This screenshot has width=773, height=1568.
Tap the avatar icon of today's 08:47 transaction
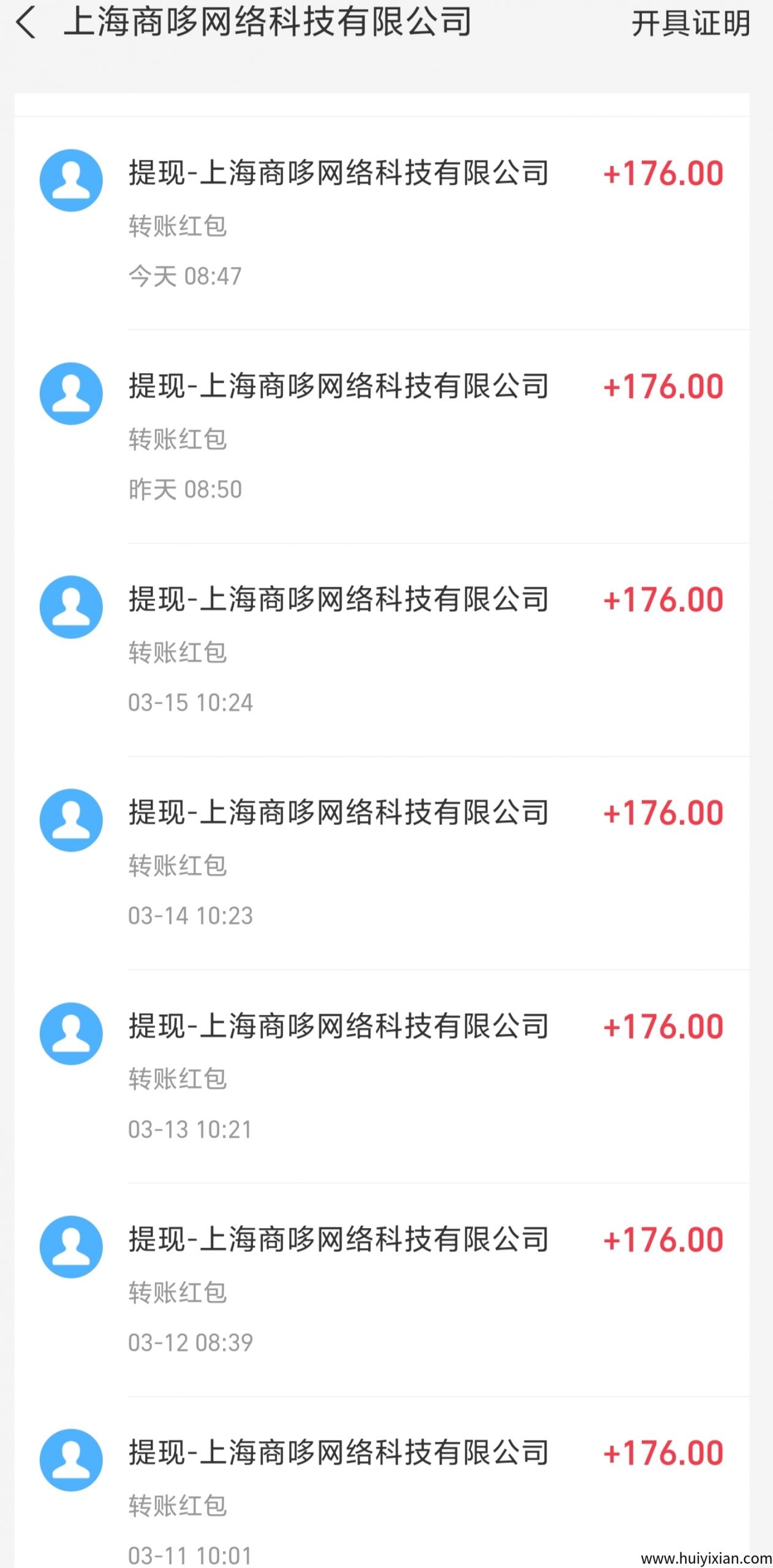[71, 181]
